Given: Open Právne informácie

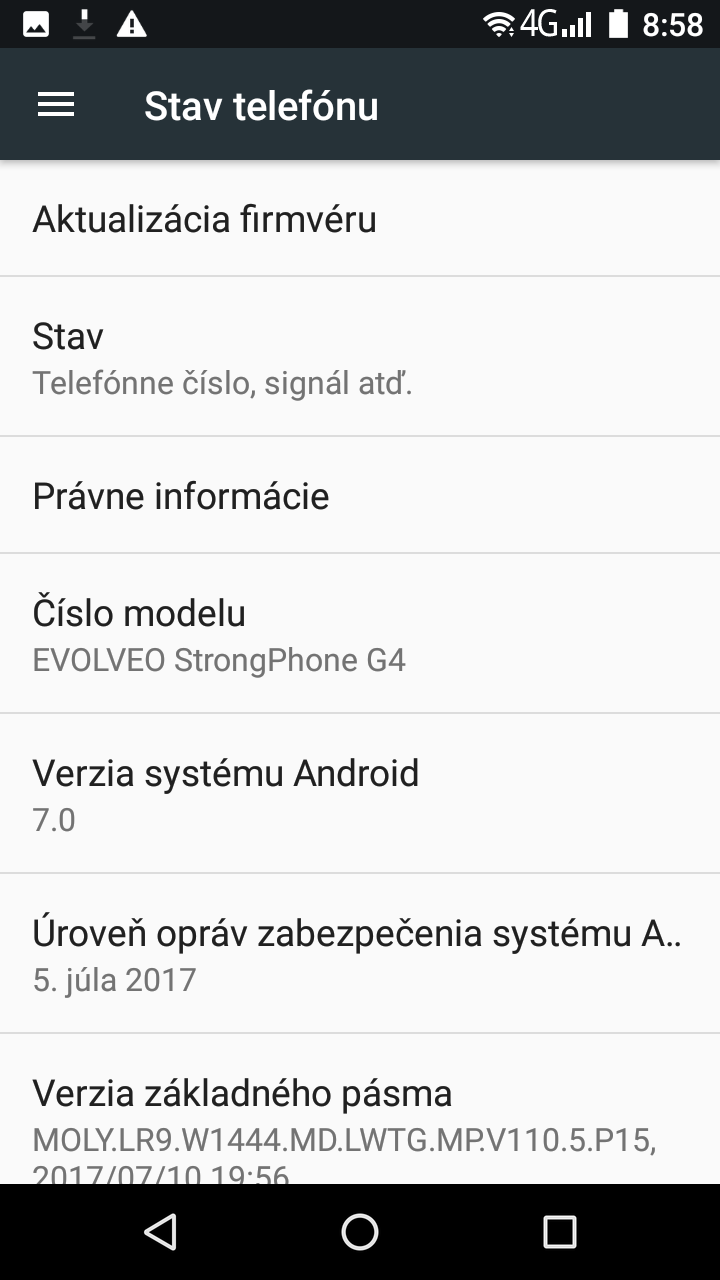Looking at the screenshot, I should pos(360,495).
